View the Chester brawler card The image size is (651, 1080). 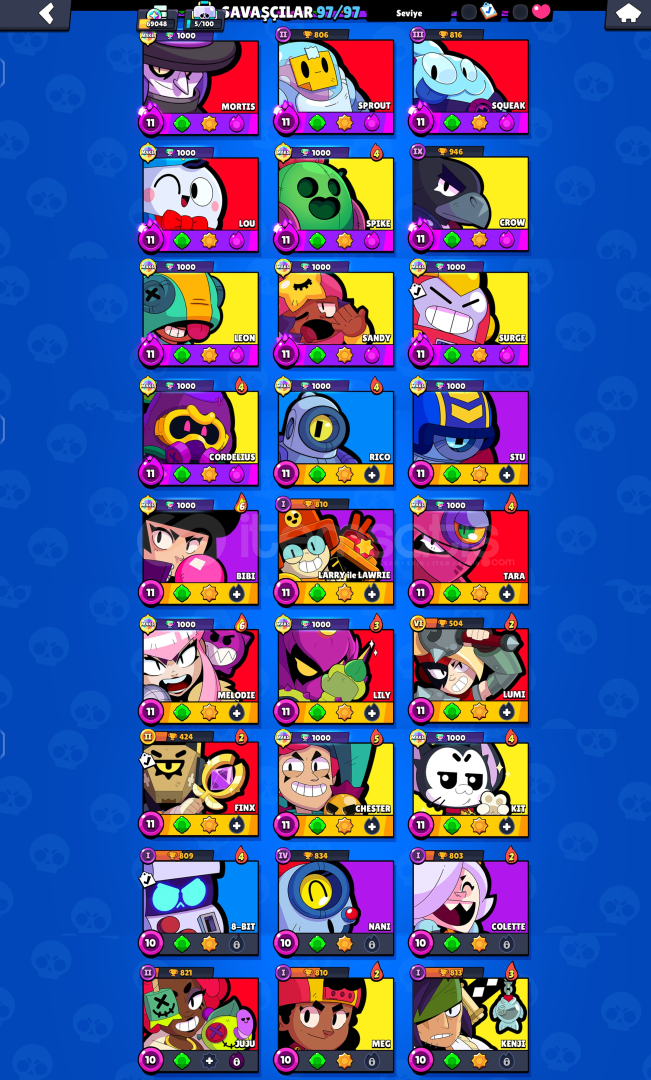click(x=336, y=778)
